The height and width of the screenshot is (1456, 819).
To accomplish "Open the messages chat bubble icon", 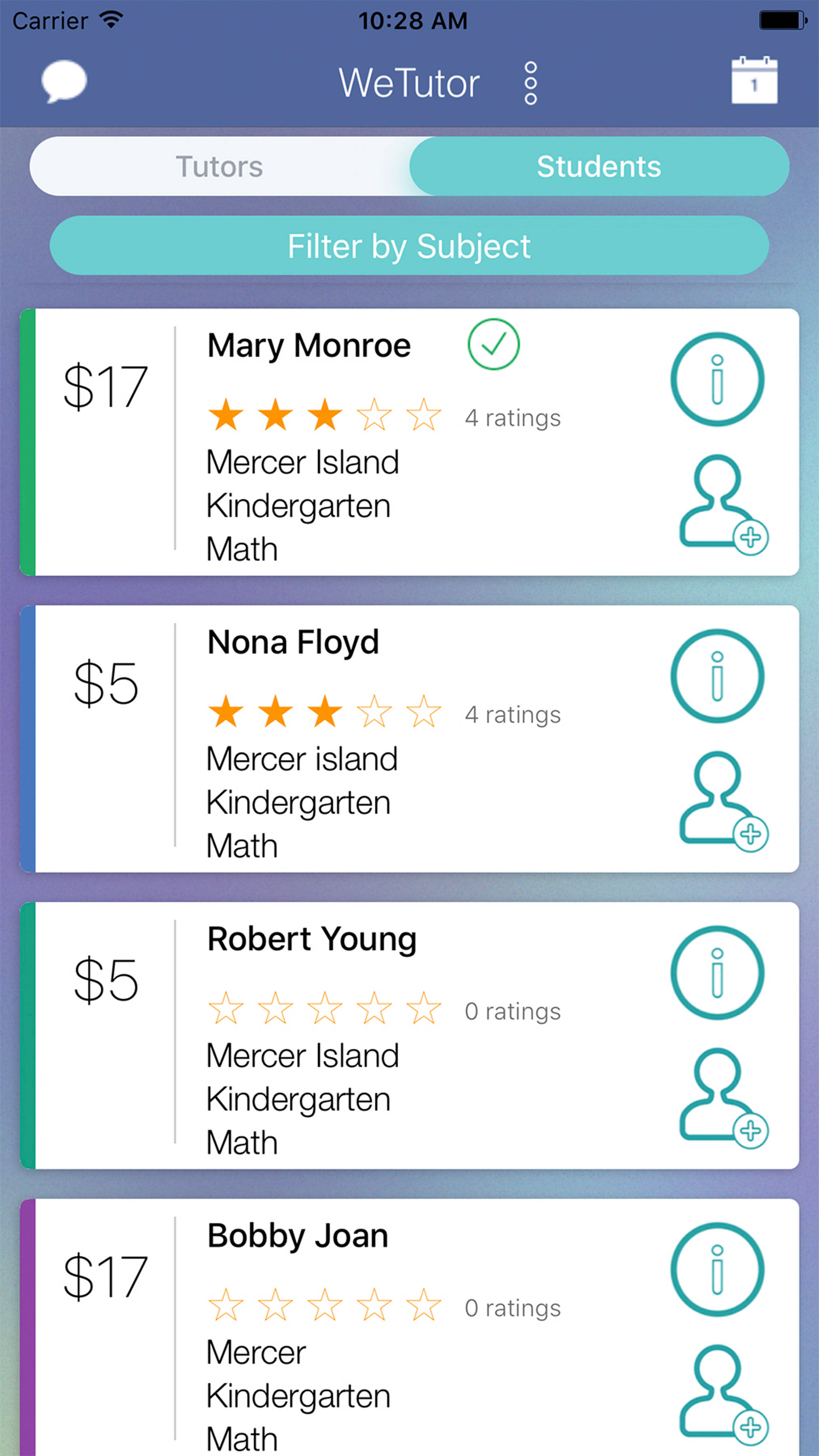I will pos(64,82).
